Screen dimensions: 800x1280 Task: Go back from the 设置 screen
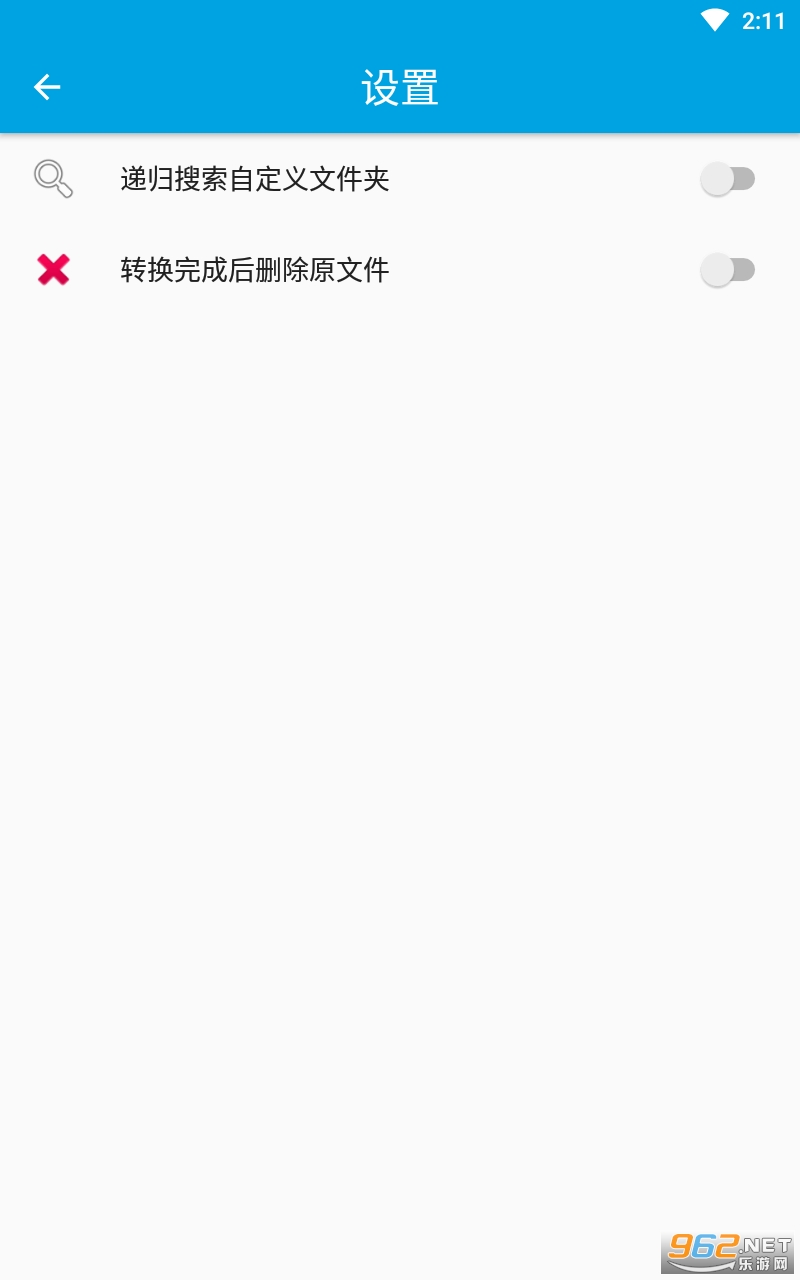click(x=47, y=88)
